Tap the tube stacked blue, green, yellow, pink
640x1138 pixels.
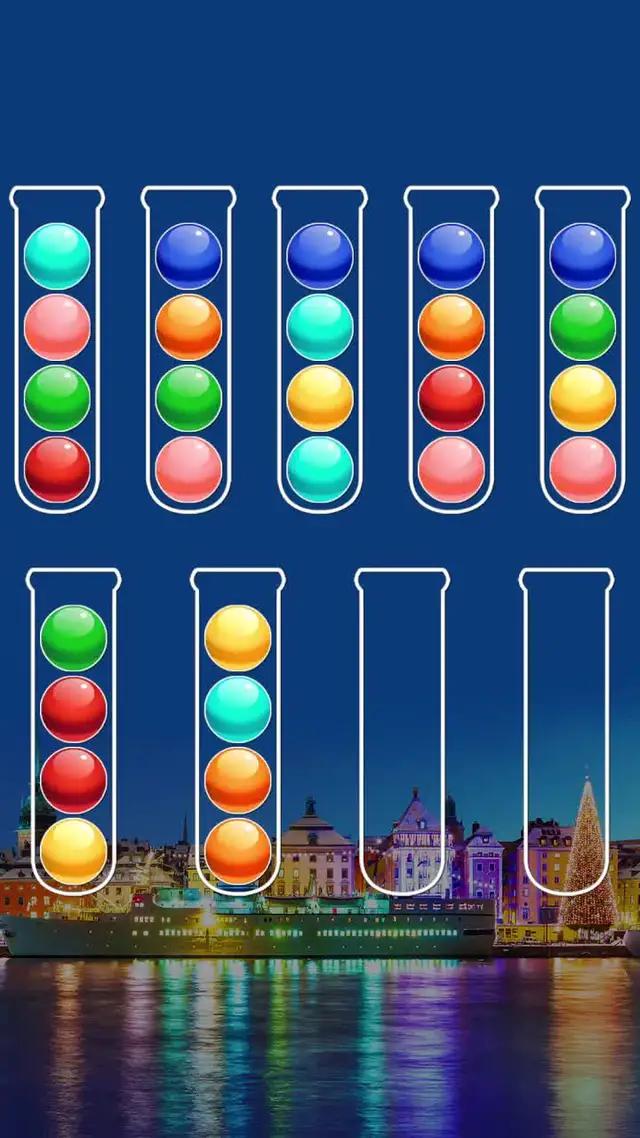click(583, 350)
